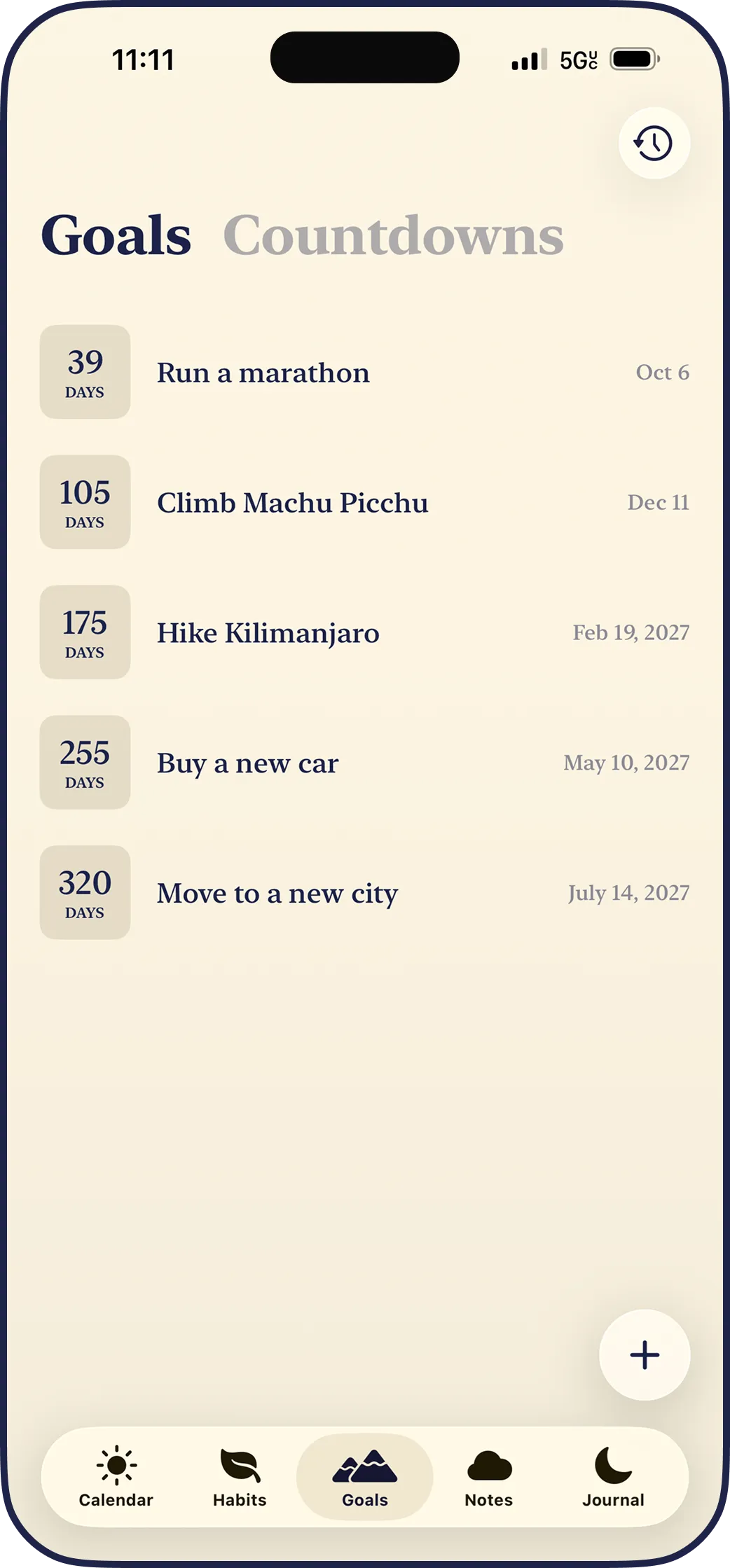Open the Run a marathon goal
The height and width of the screenshot is (1568, 730).
coord(364,372)
